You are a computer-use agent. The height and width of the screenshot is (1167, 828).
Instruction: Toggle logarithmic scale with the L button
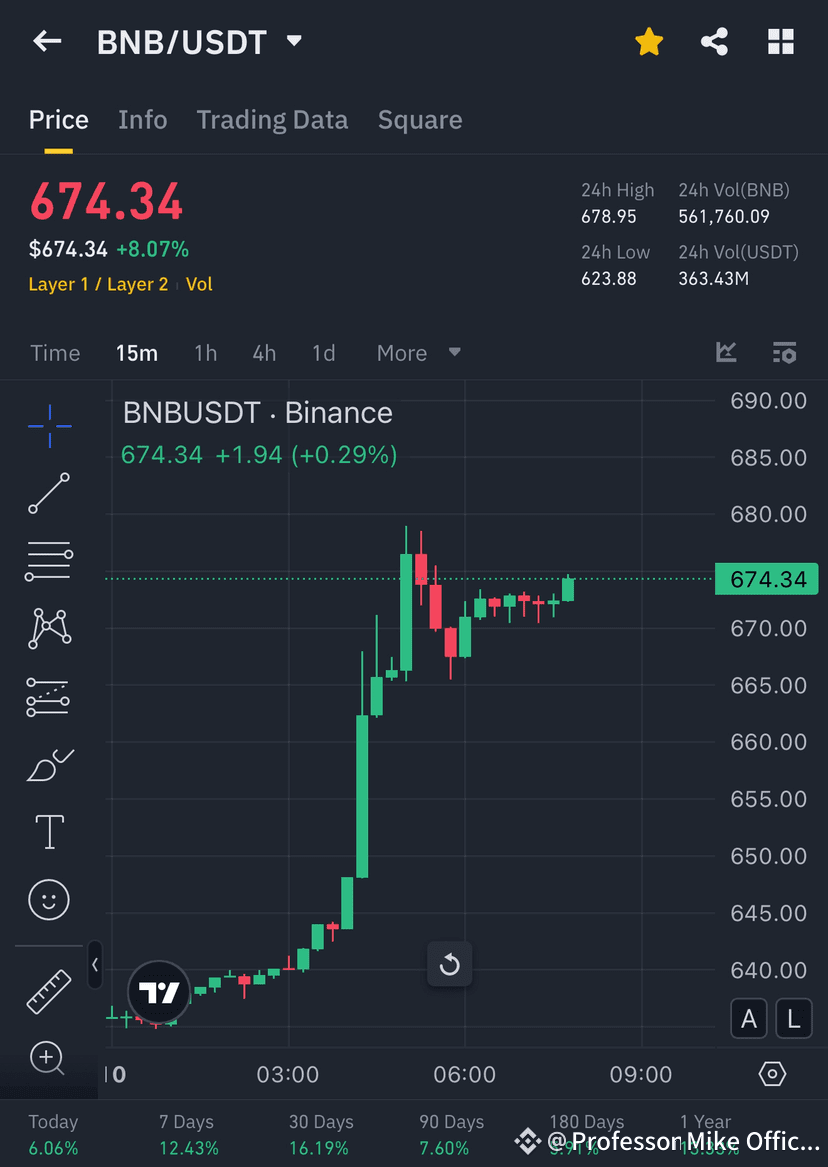793,1018
